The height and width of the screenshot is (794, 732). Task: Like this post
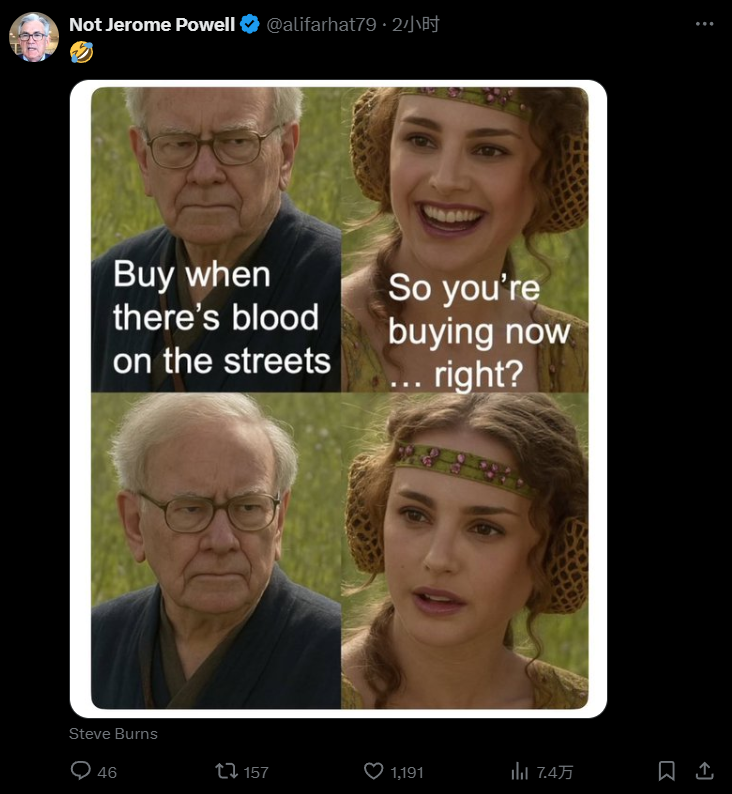coord(374,771)
